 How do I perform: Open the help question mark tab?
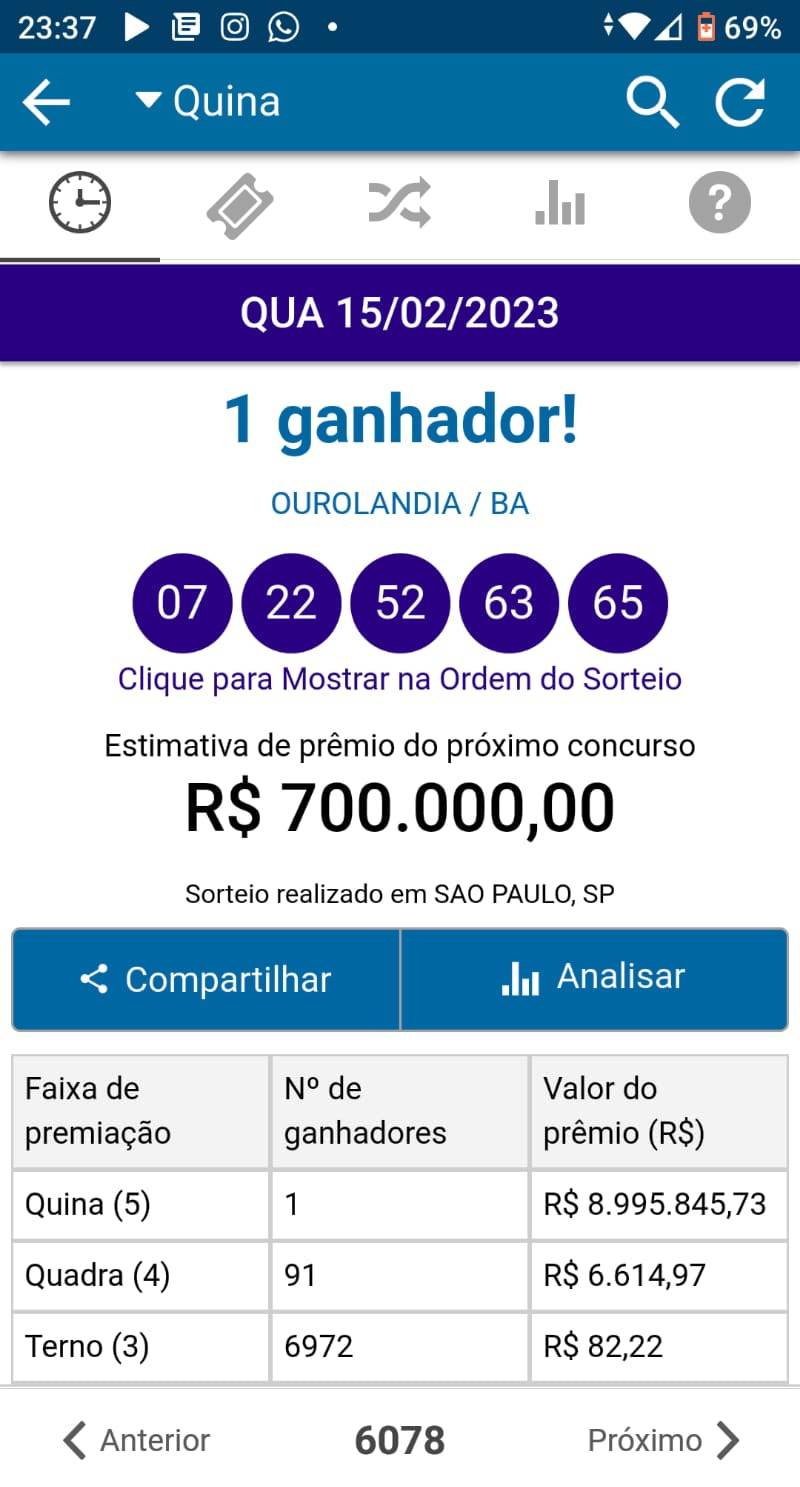pos(719,204)
